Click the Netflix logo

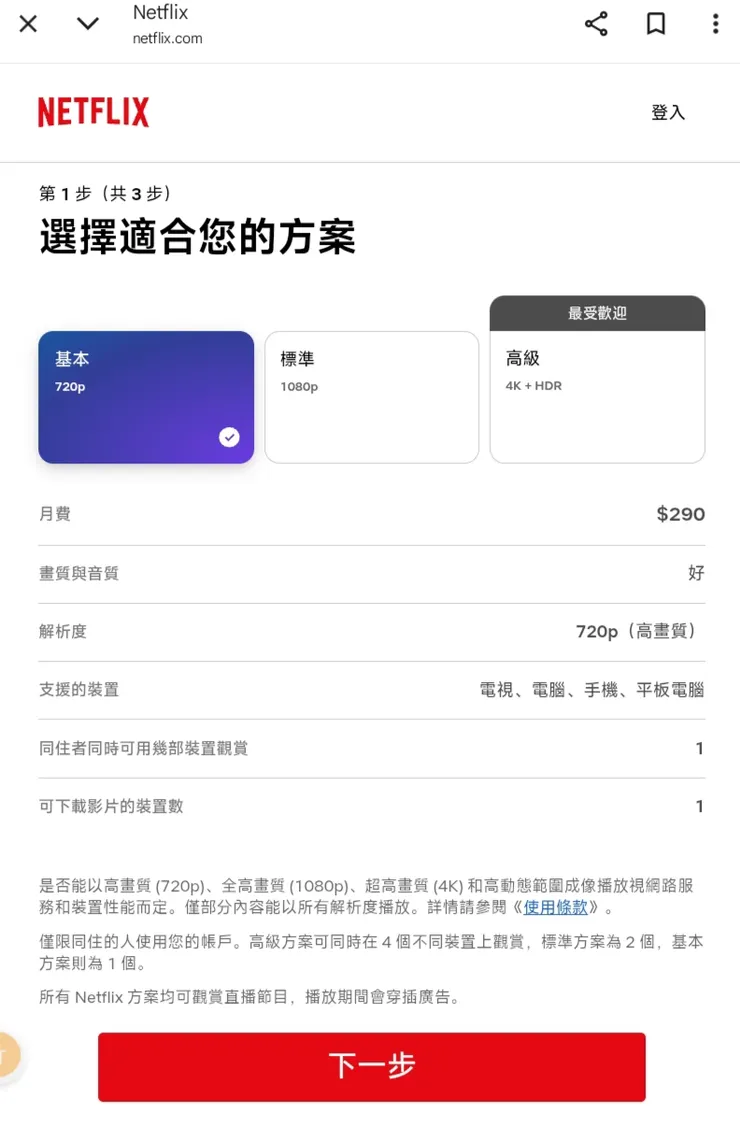pyautogui.click(x=93, y=112)
